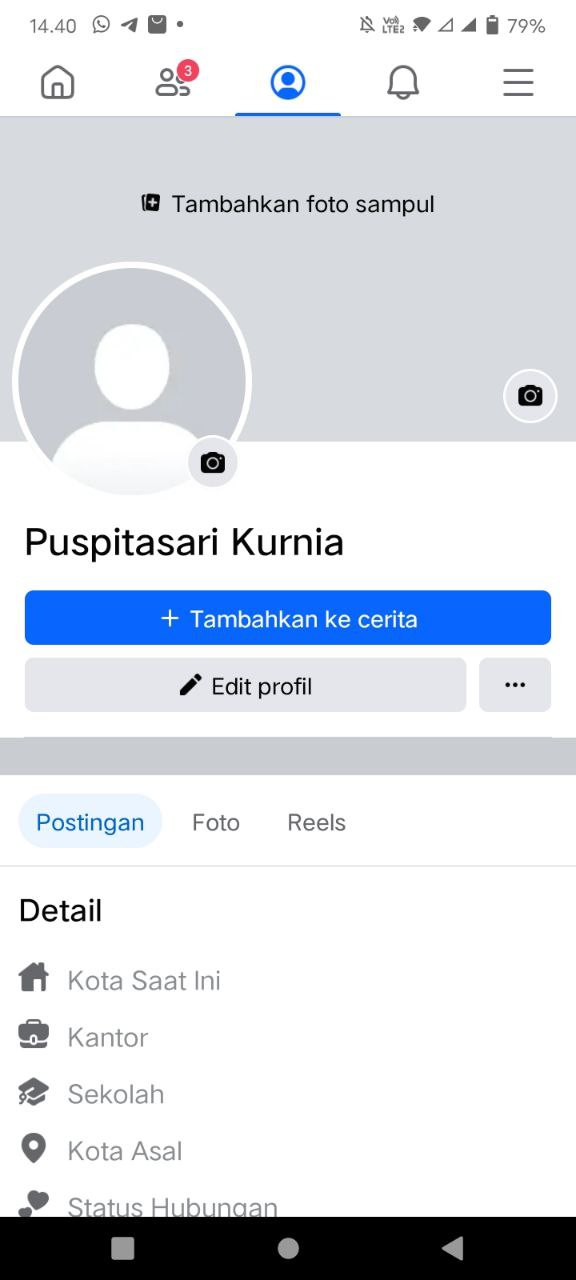Tap the system back button

453,1248
